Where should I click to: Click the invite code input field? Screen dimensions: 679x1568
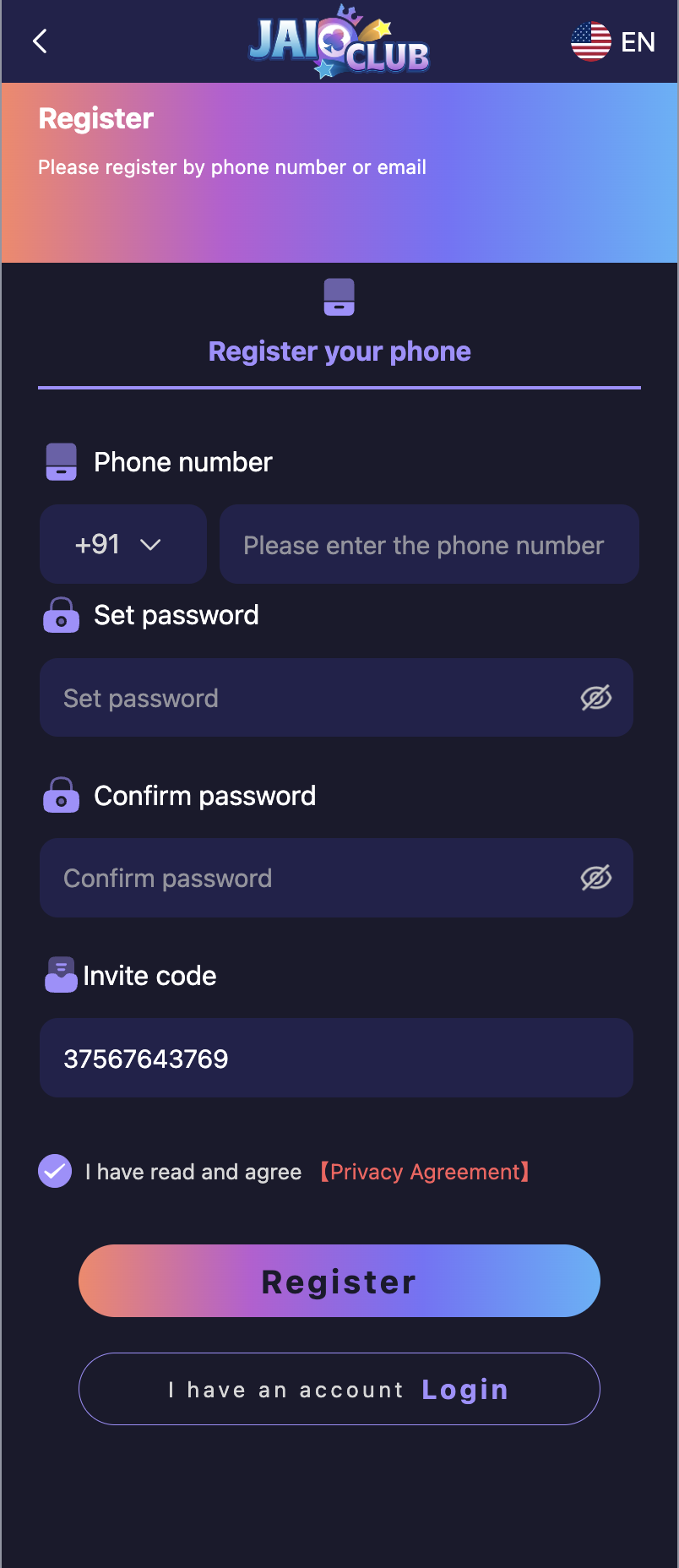(x=336, y=1058)
